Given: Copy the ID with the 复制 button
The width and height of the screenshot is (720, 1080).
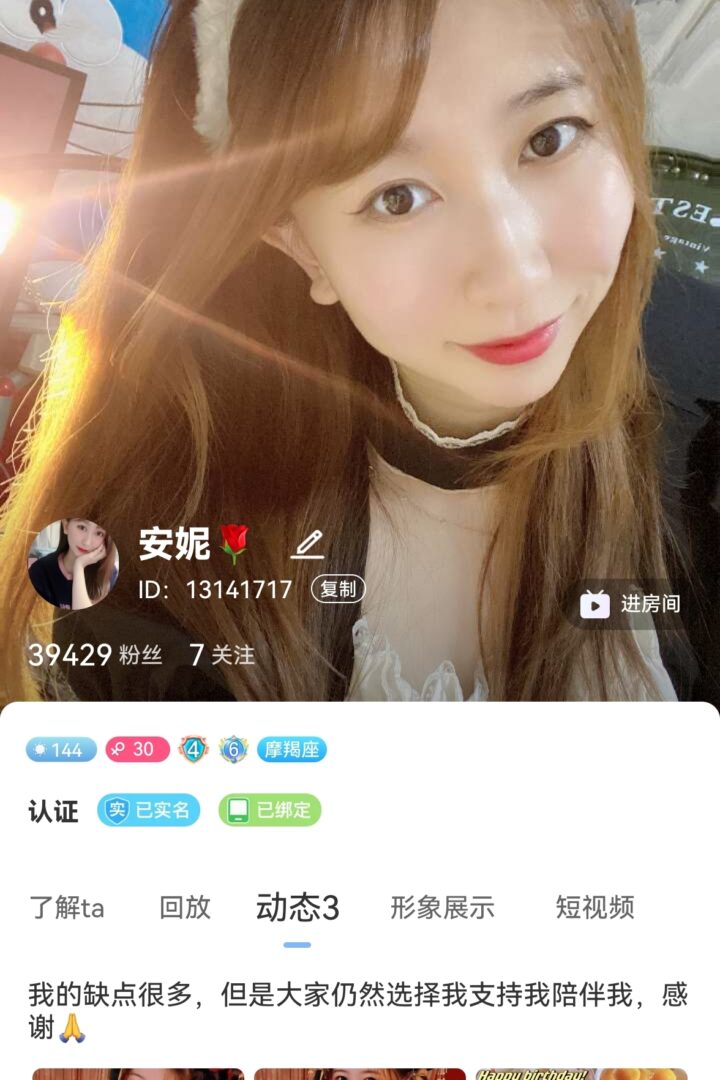Looking at the screenshot, I should [338, 589].
